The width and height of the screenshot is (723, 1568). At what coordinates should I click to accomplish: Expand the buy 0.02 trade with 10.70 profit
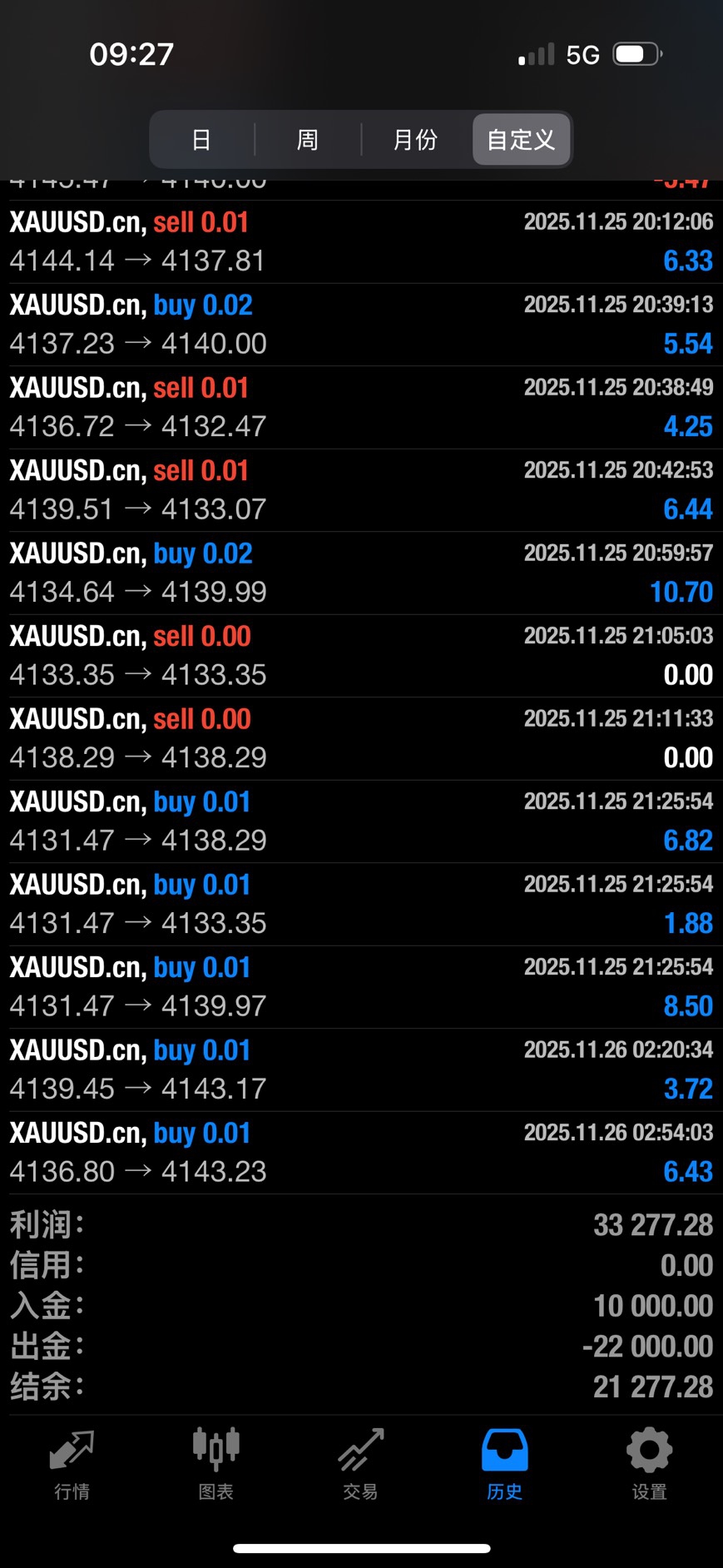tap(361, 573)
